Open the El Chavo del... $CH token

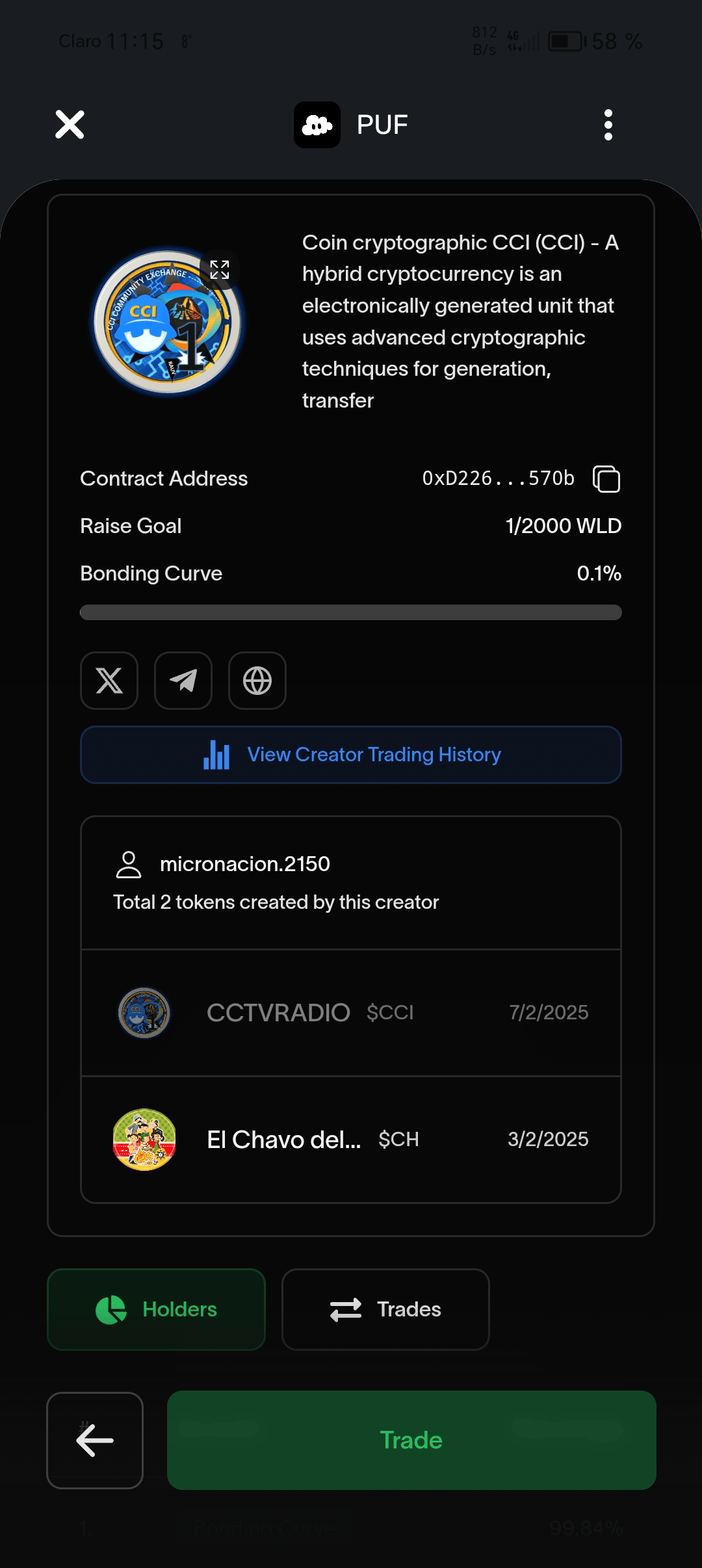351,1139
